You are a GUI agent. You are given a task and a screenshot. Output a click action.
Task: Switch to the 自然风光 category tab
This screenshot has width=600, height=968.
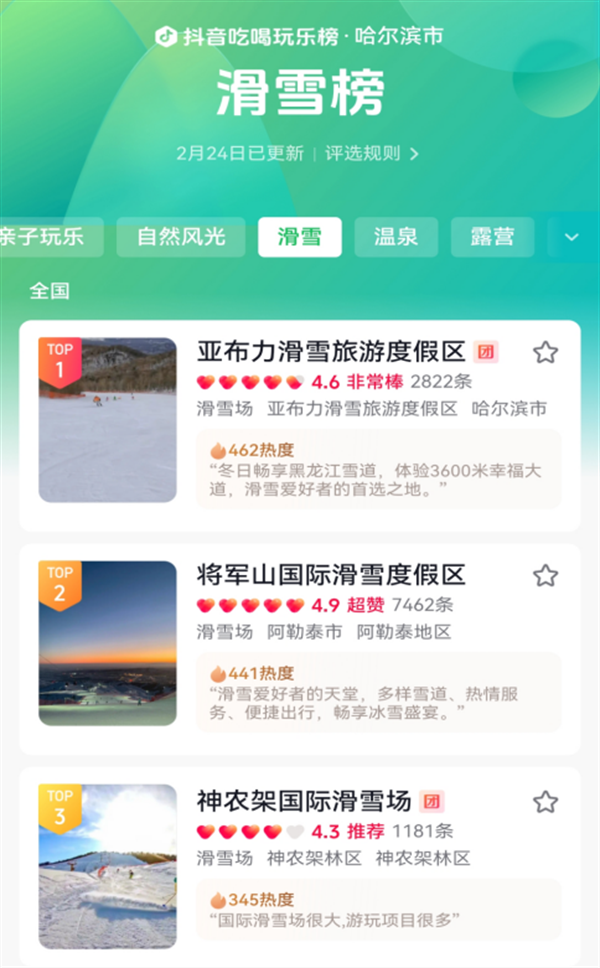[181, 236]
